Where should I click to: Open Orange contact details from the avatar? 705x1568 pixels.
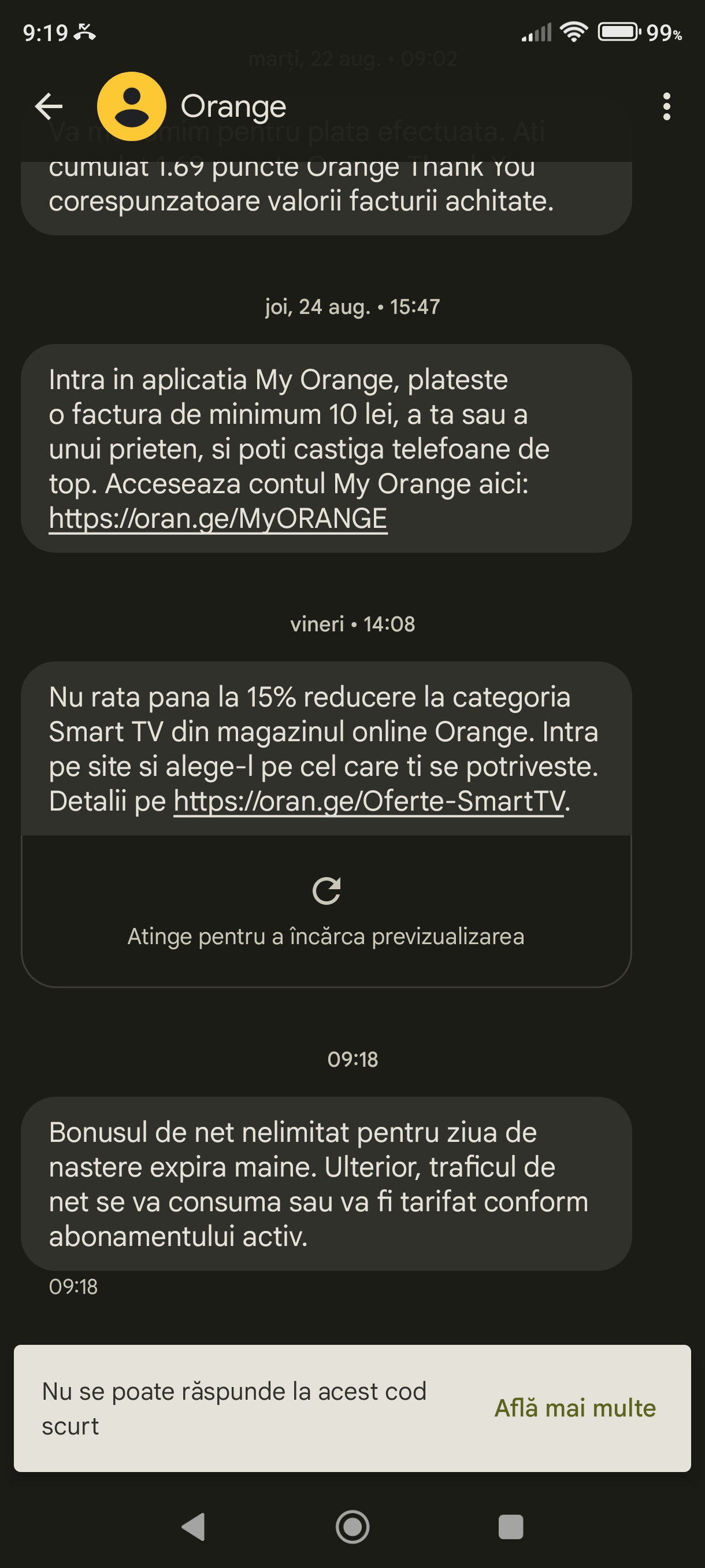point(131,106)
